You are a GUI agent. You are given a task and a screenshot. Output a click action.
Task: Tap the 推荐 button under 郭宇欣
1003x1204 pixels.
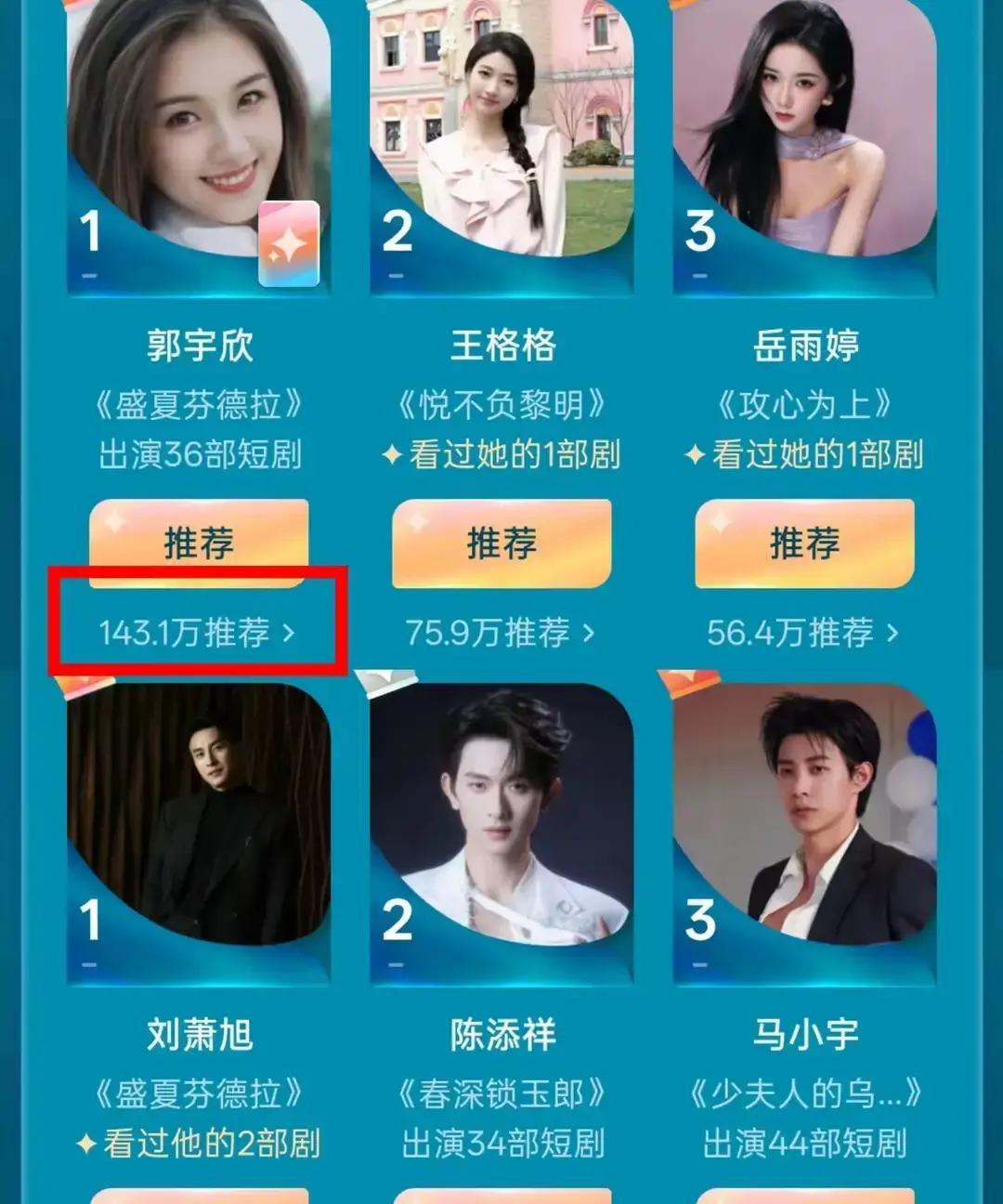[x=198, y=543]
